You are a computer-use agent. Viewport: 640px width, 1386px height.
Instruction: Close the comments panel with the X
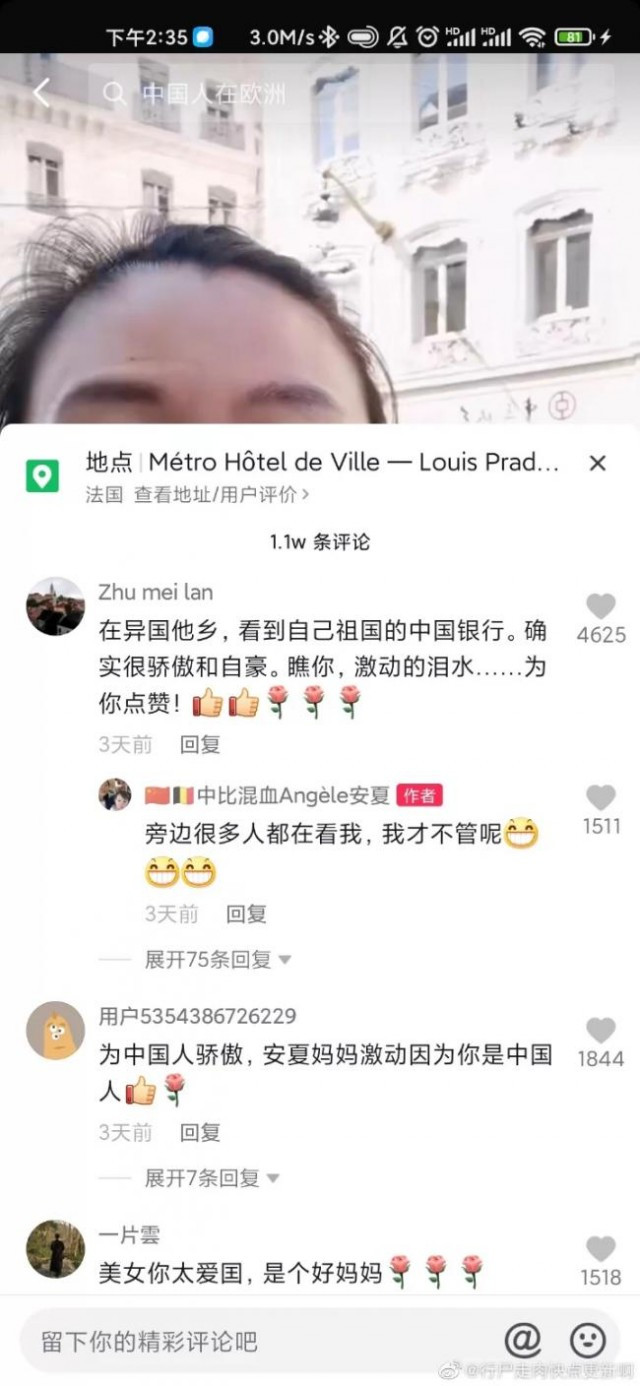click(x=597, y=462)
